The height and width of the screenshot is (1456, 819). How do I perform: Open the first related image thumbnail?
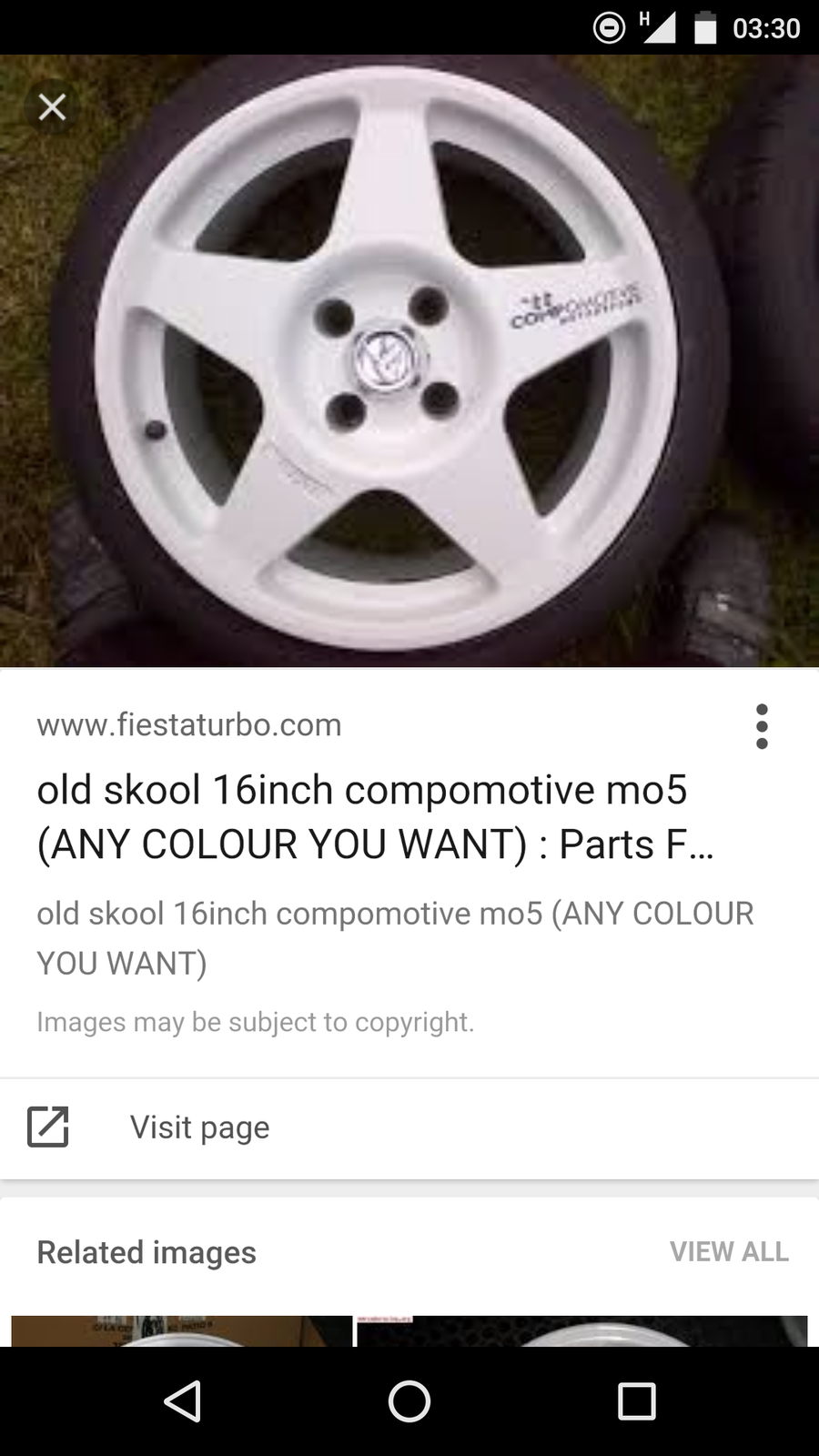click(181, 1330)
